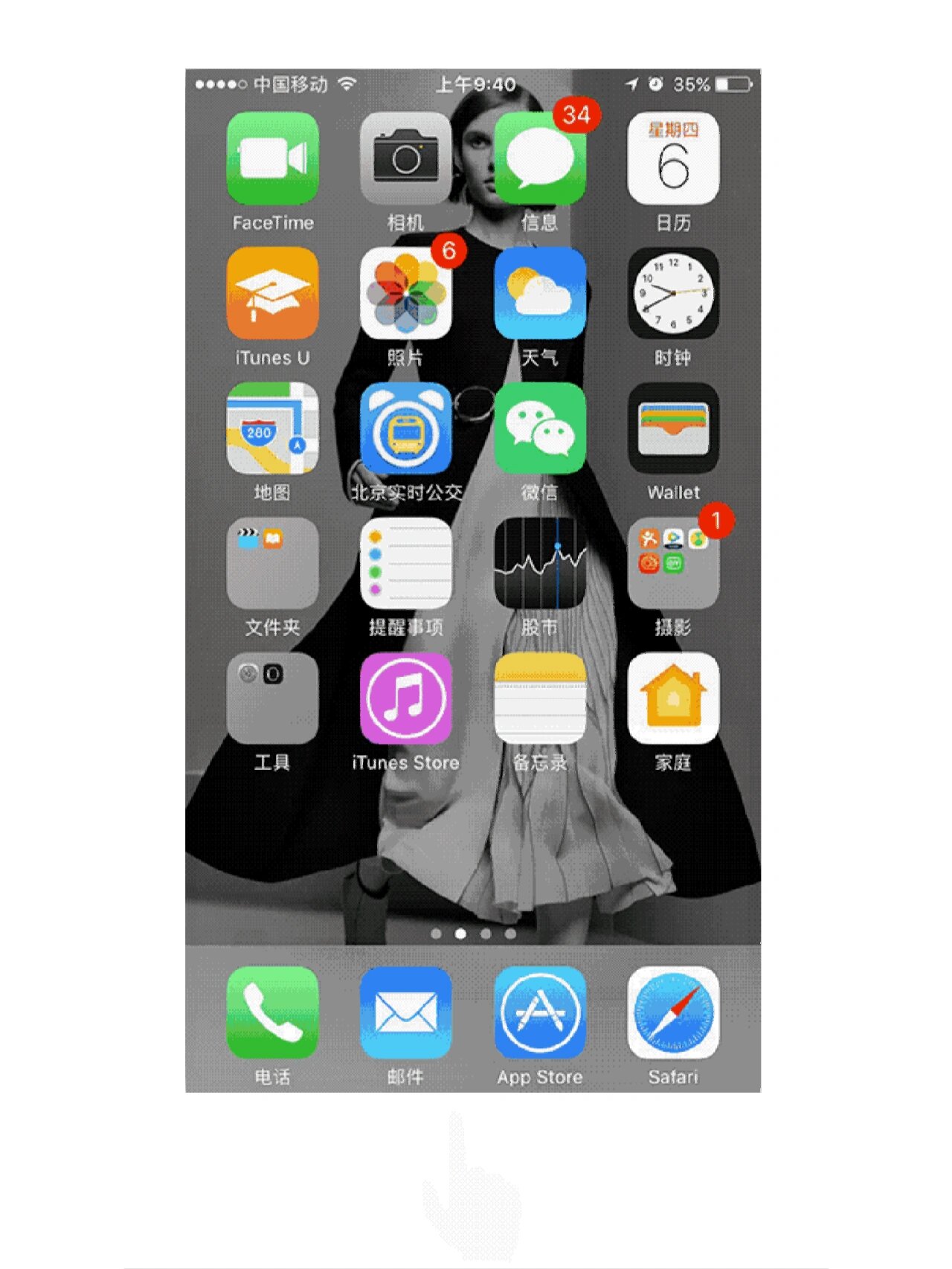
Task: Launch the 地图 maps app
Action: click(272, 428)
